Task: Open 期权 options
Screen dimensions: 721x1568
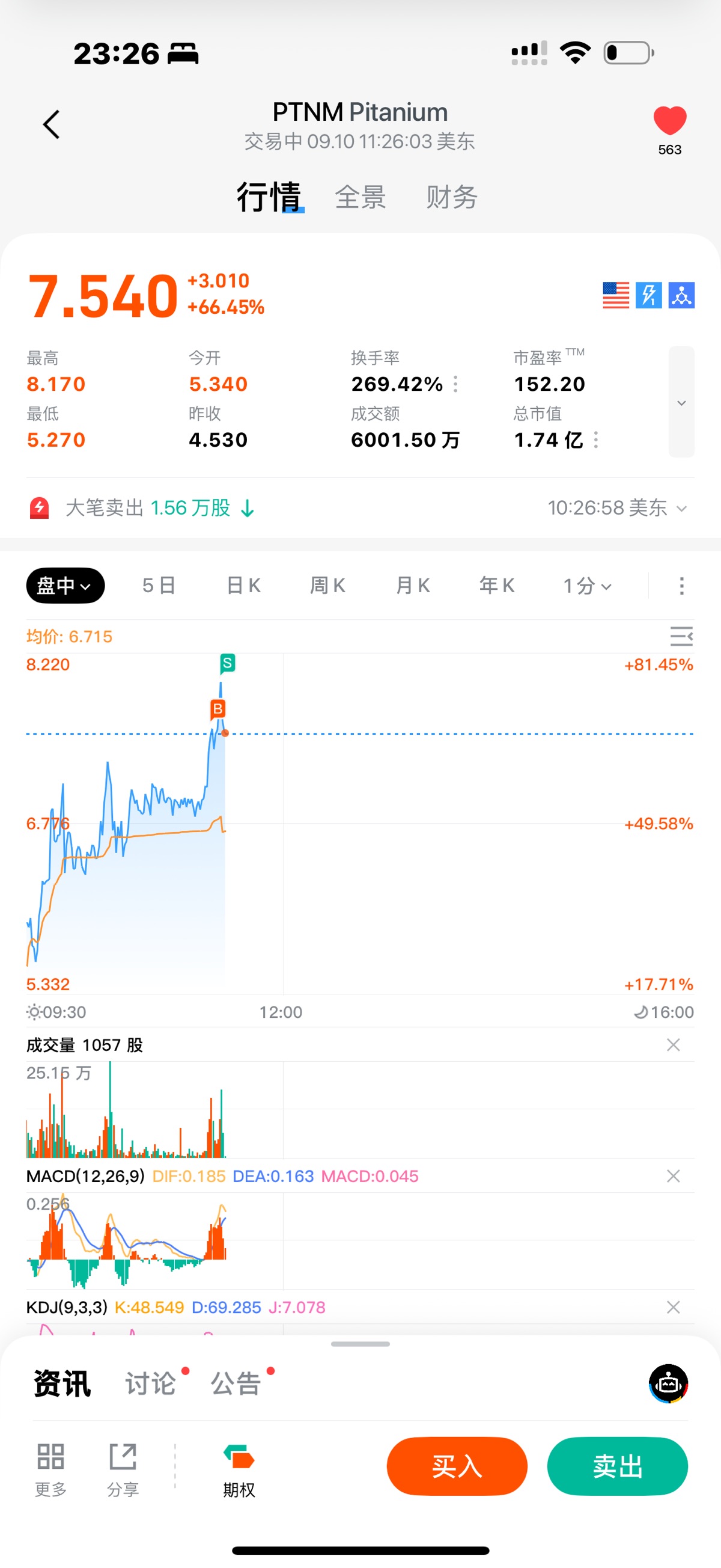Action: [239, 1470]
